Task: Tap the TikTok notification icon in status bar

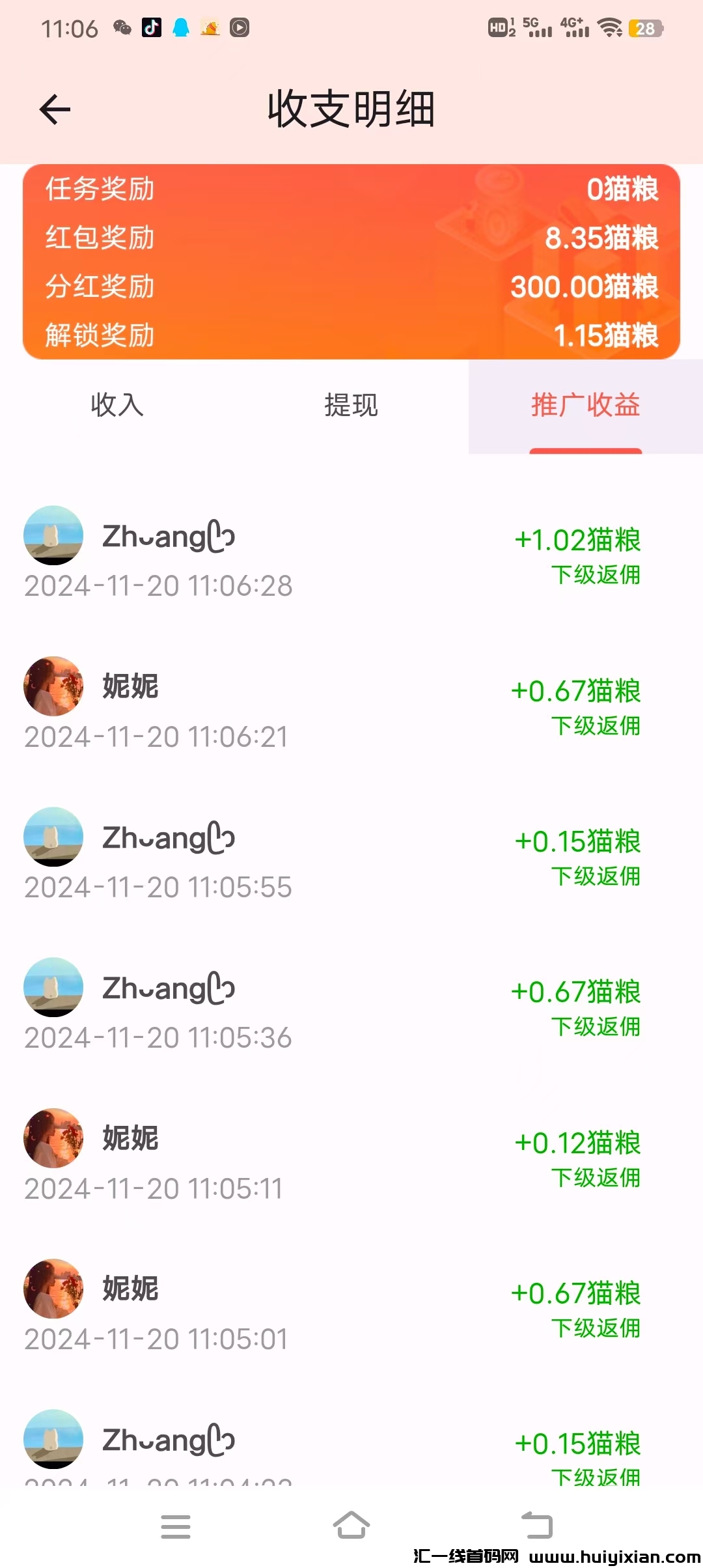Action: tap(151, 27)
